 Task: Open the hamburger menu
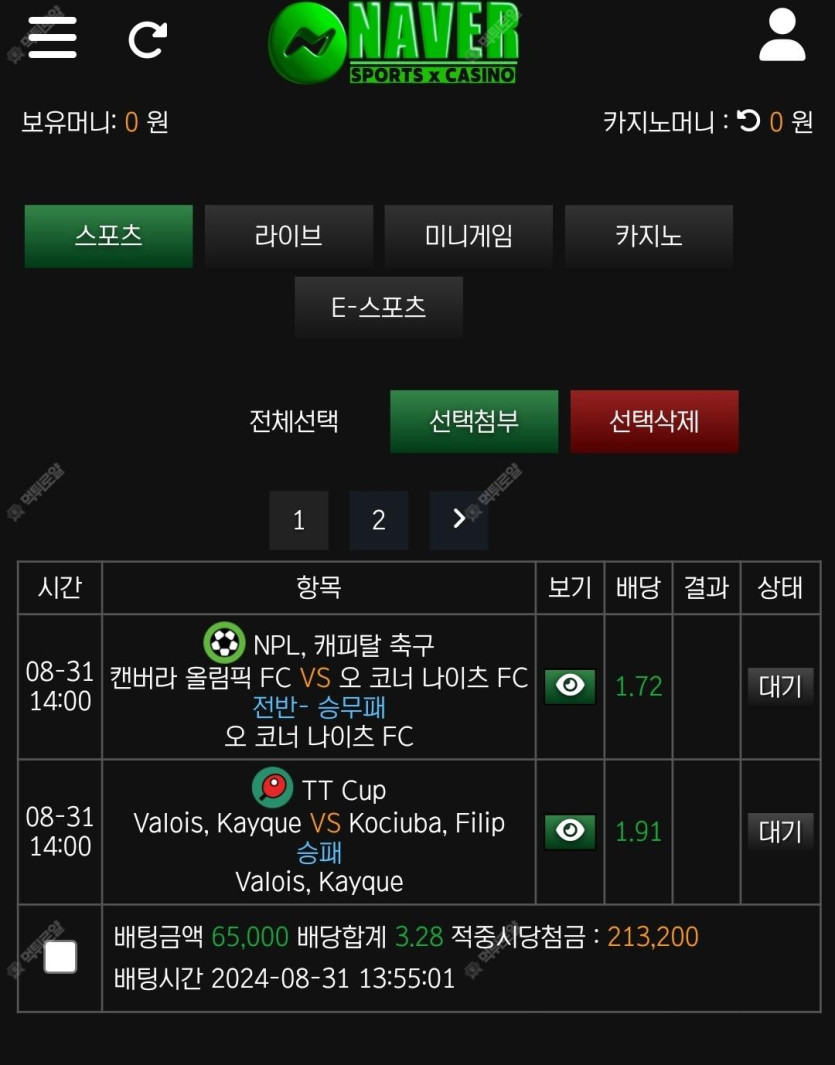click(52, 38)
